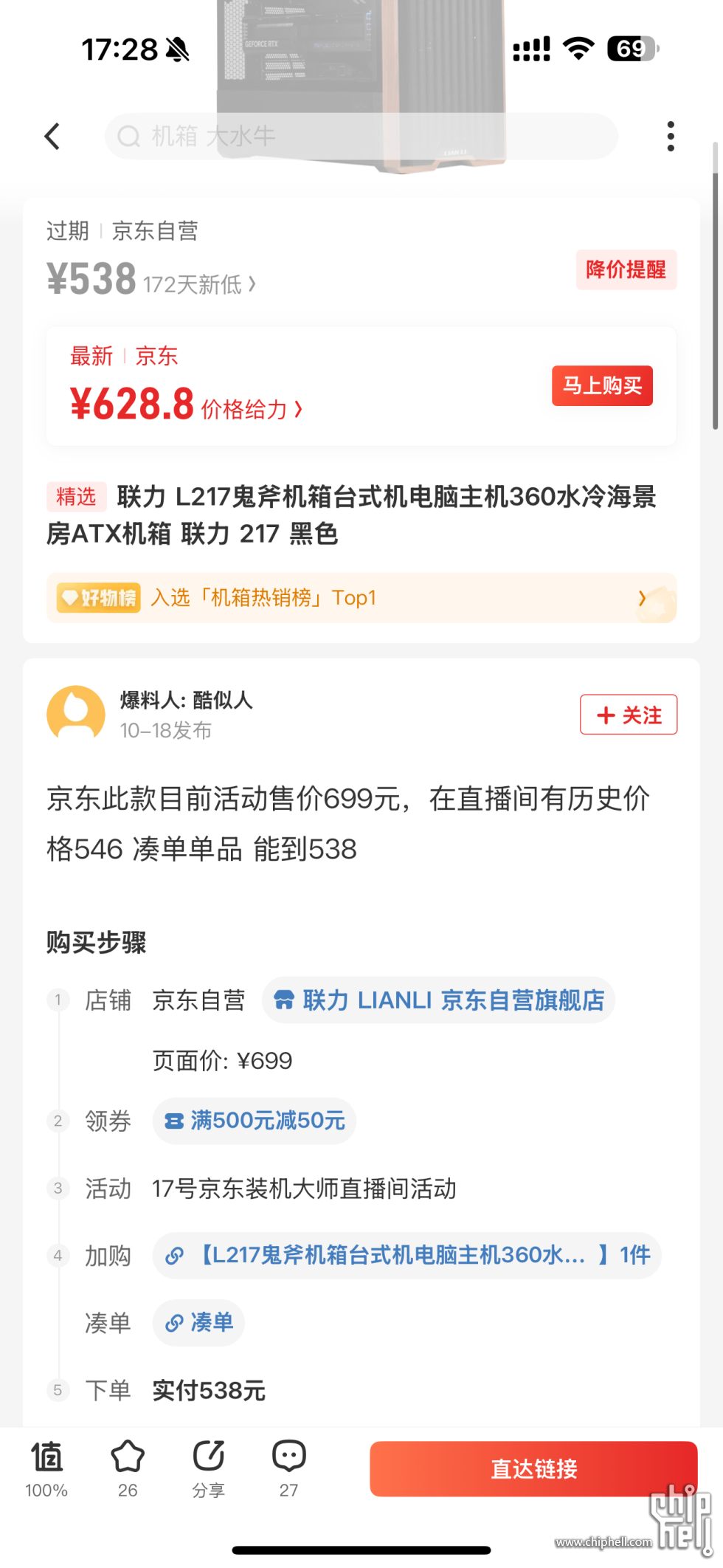
Task: Open the three-dot overflow menu
Action: pyautogui.click(x=670, y=137)
